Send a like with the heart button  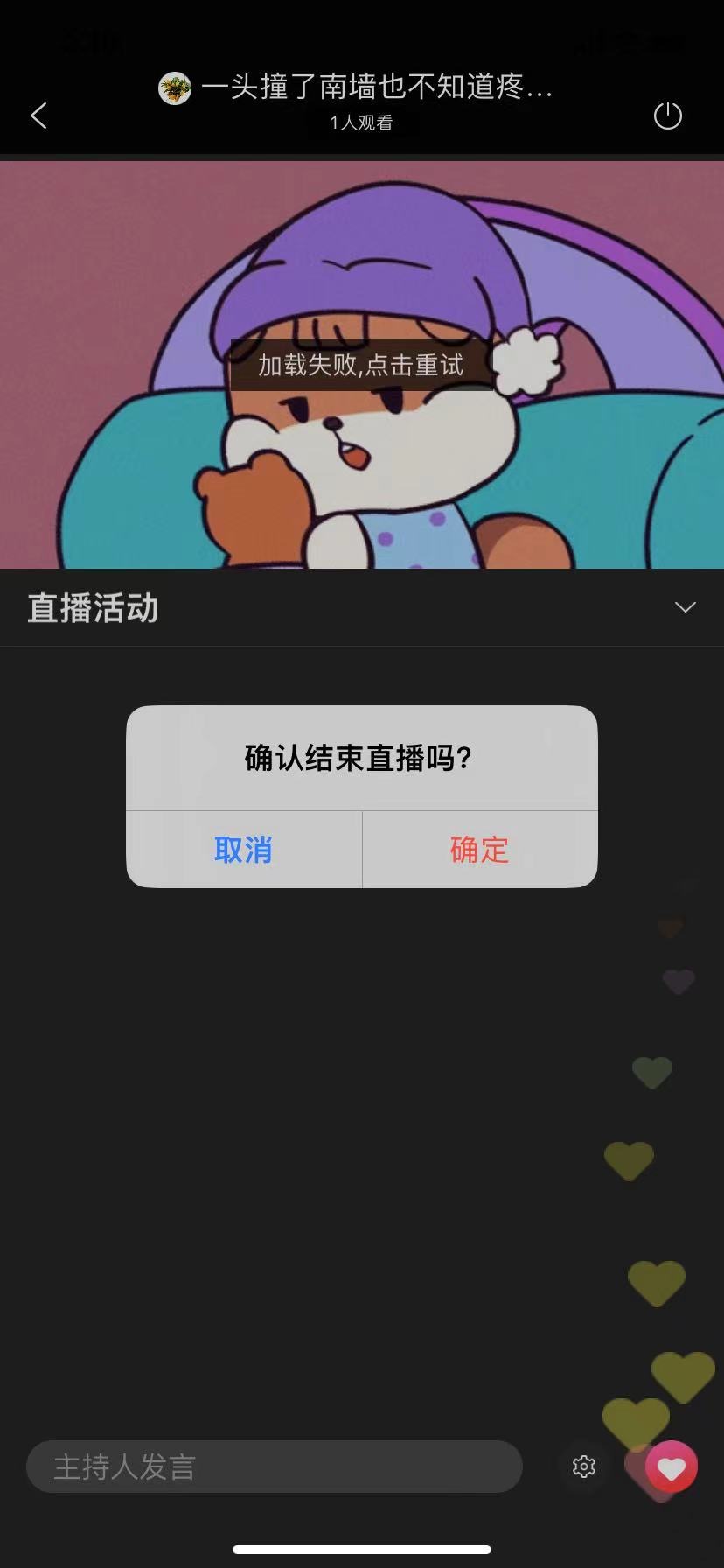click(x=671, y=1466)
